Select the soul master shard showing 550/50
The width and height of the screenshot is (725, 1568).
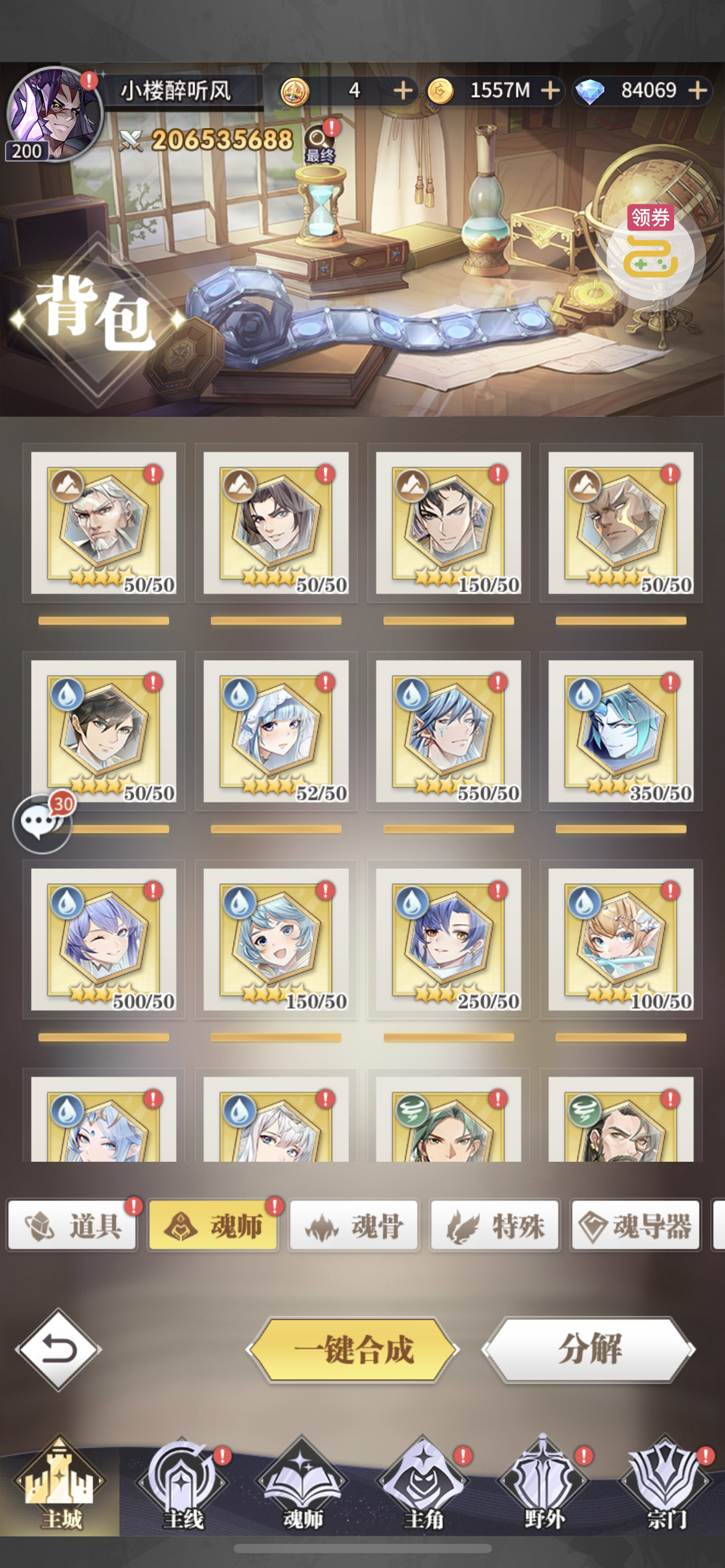pyautogui.click(x=449, y=731)
